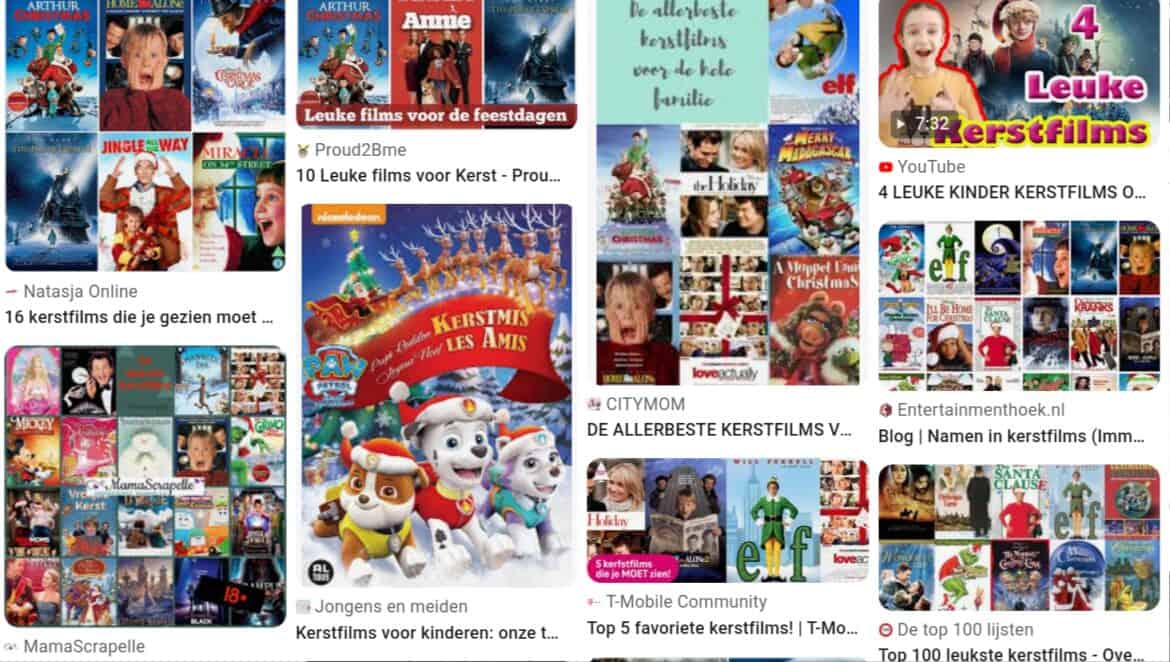The image size is (1170, 662).
Task: Open the MamaScrapelle film collage result
Action: tap(145, 486)
